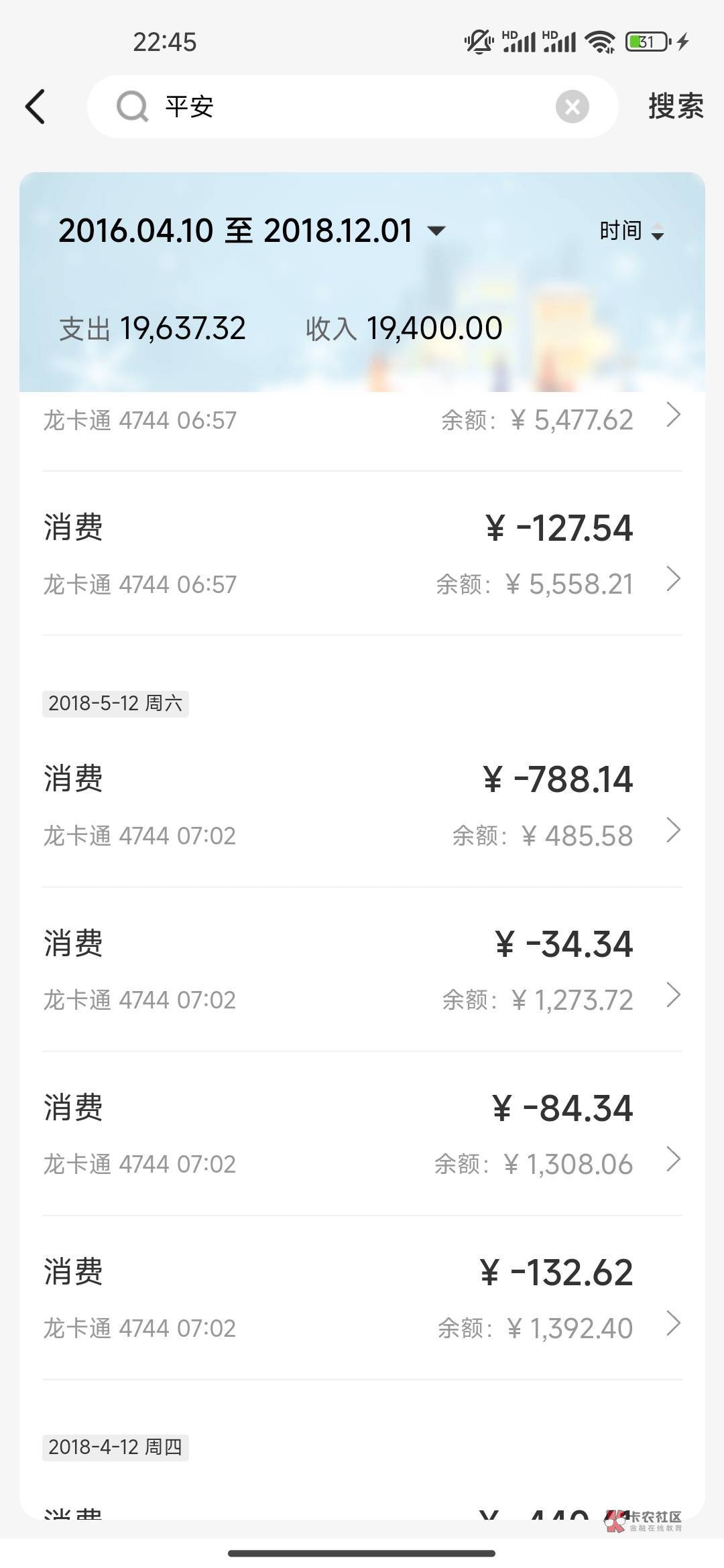The image size is (724, 1568).
Task: Open the ¥-788.14 消费 transaction
Action: (362, 805)
